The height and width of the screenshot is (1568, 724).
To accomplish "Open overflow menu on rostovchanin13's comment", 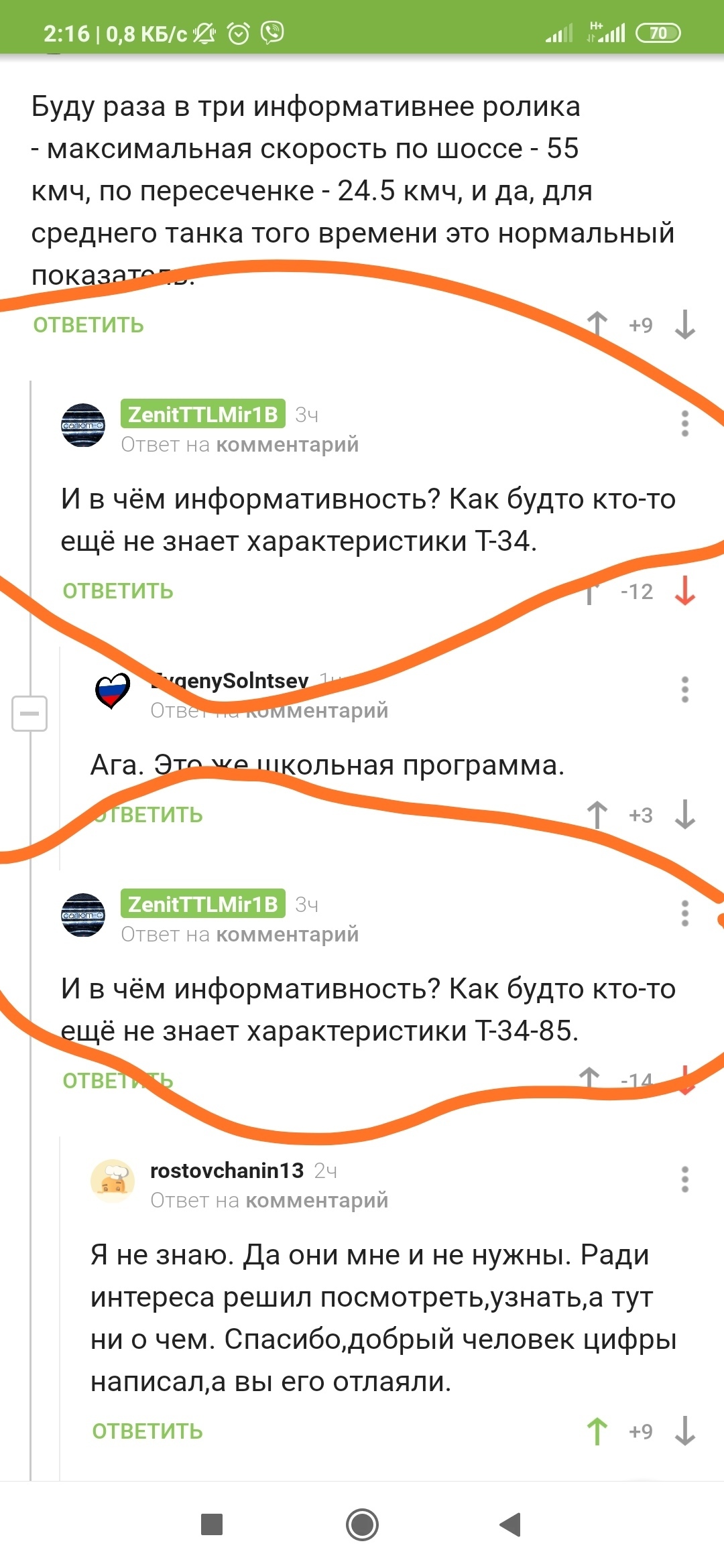I will [x=684, y=1179].
